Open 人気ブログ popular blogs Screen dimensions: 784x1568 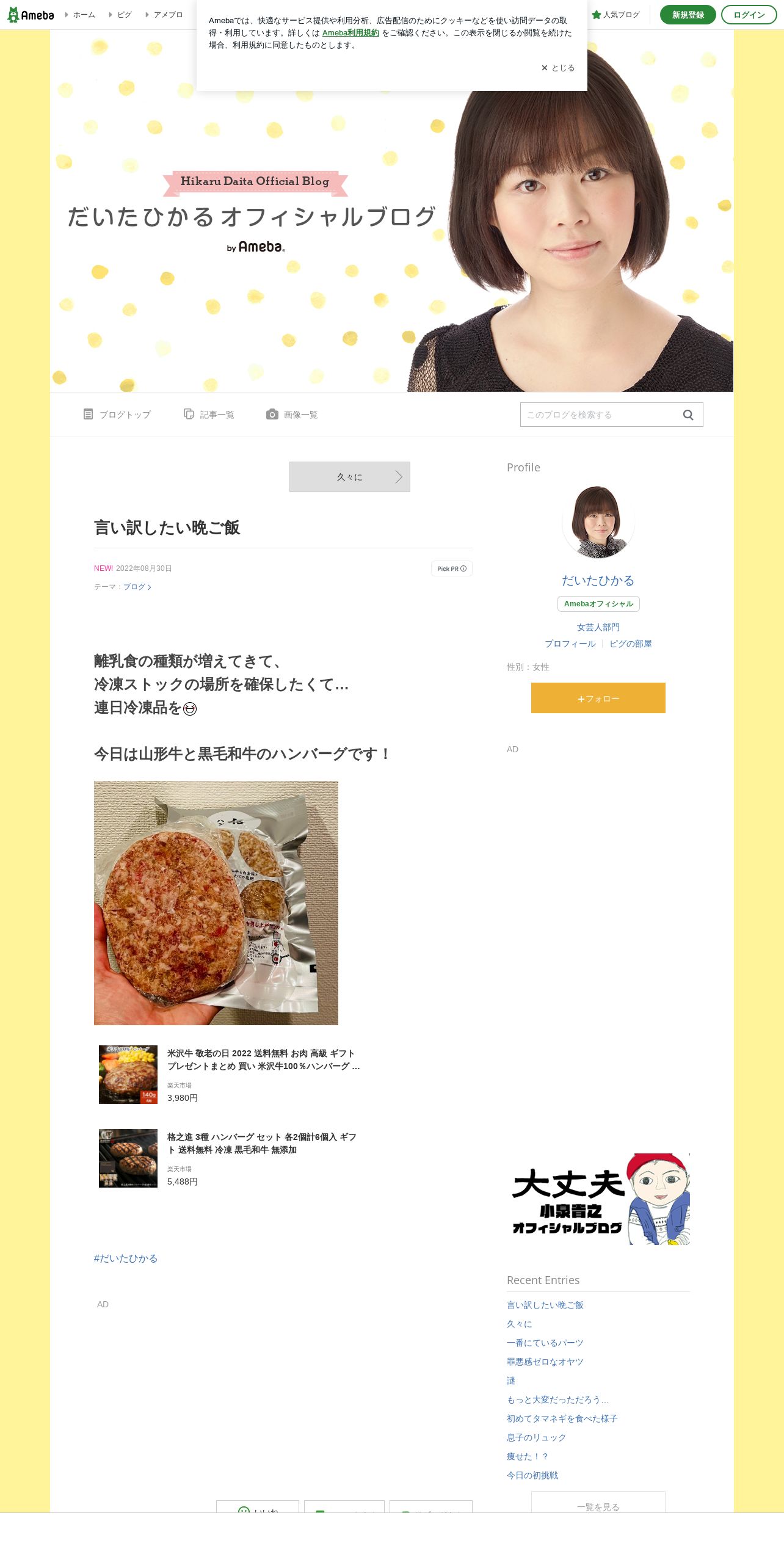click(x=616, y=15)
